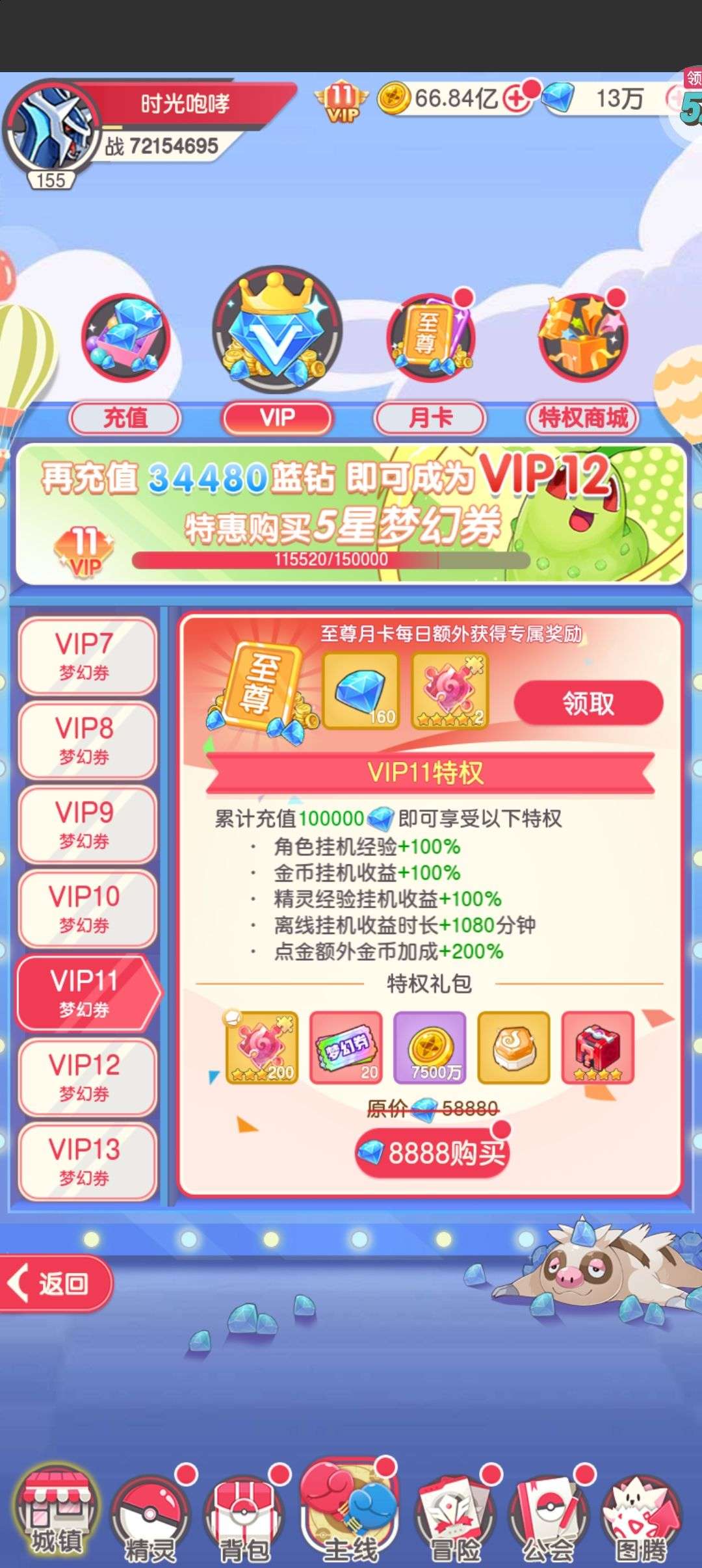Screen dimensions: 702x1568
Task: Switch to the 充值 recharge tab
Action: click(125, 418)
